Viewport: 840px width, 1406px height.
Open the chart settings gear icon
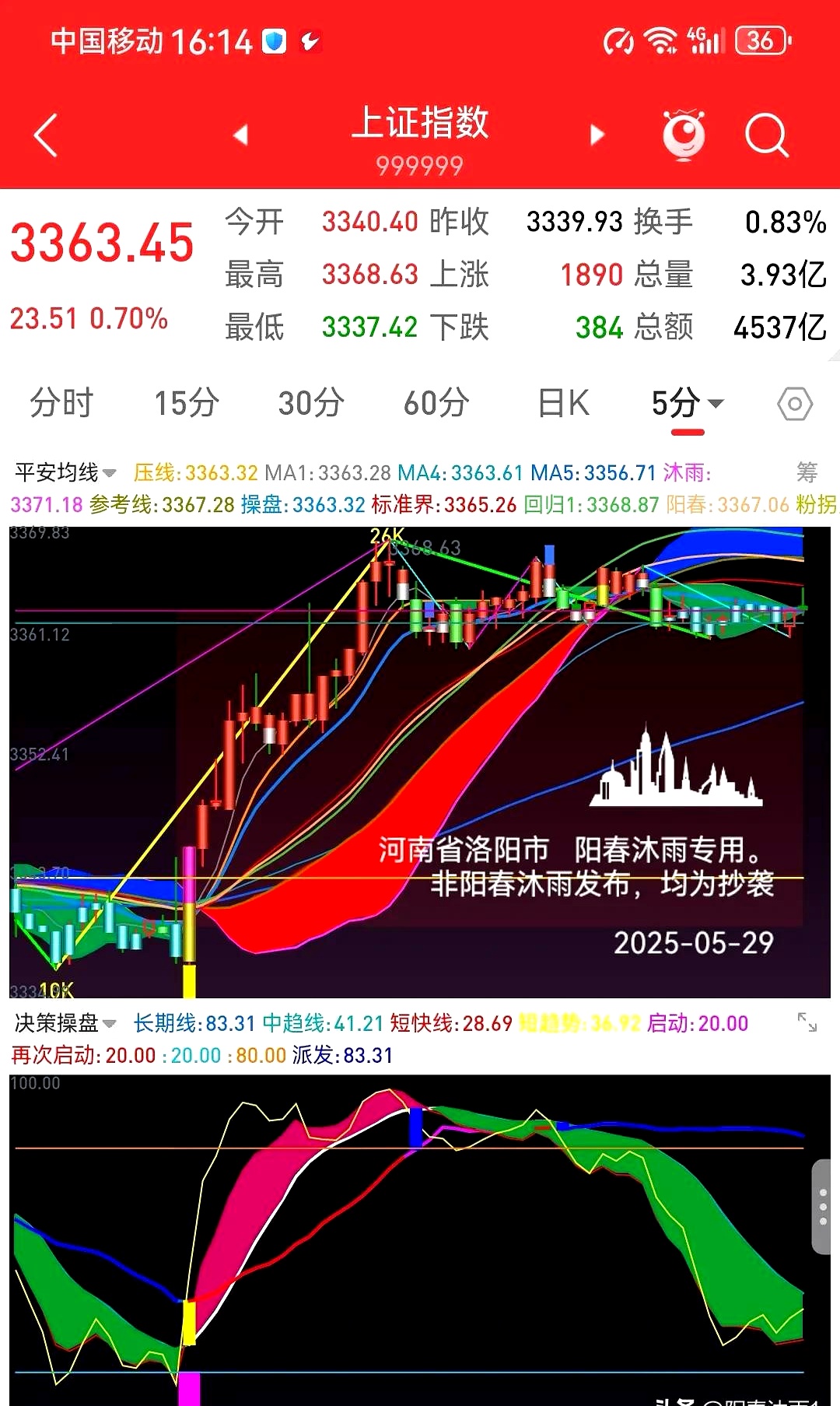[795, 403]
